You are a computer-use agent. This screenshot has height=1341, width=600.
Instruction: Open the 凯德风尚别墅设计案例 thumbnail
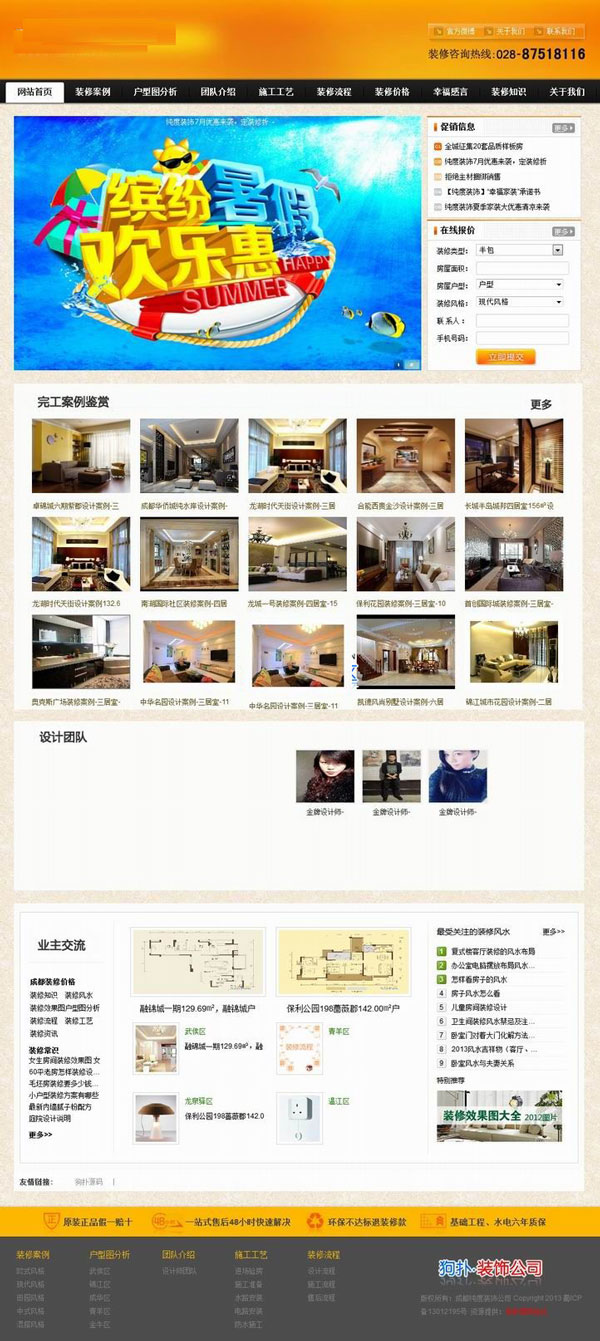click(405, 652)
